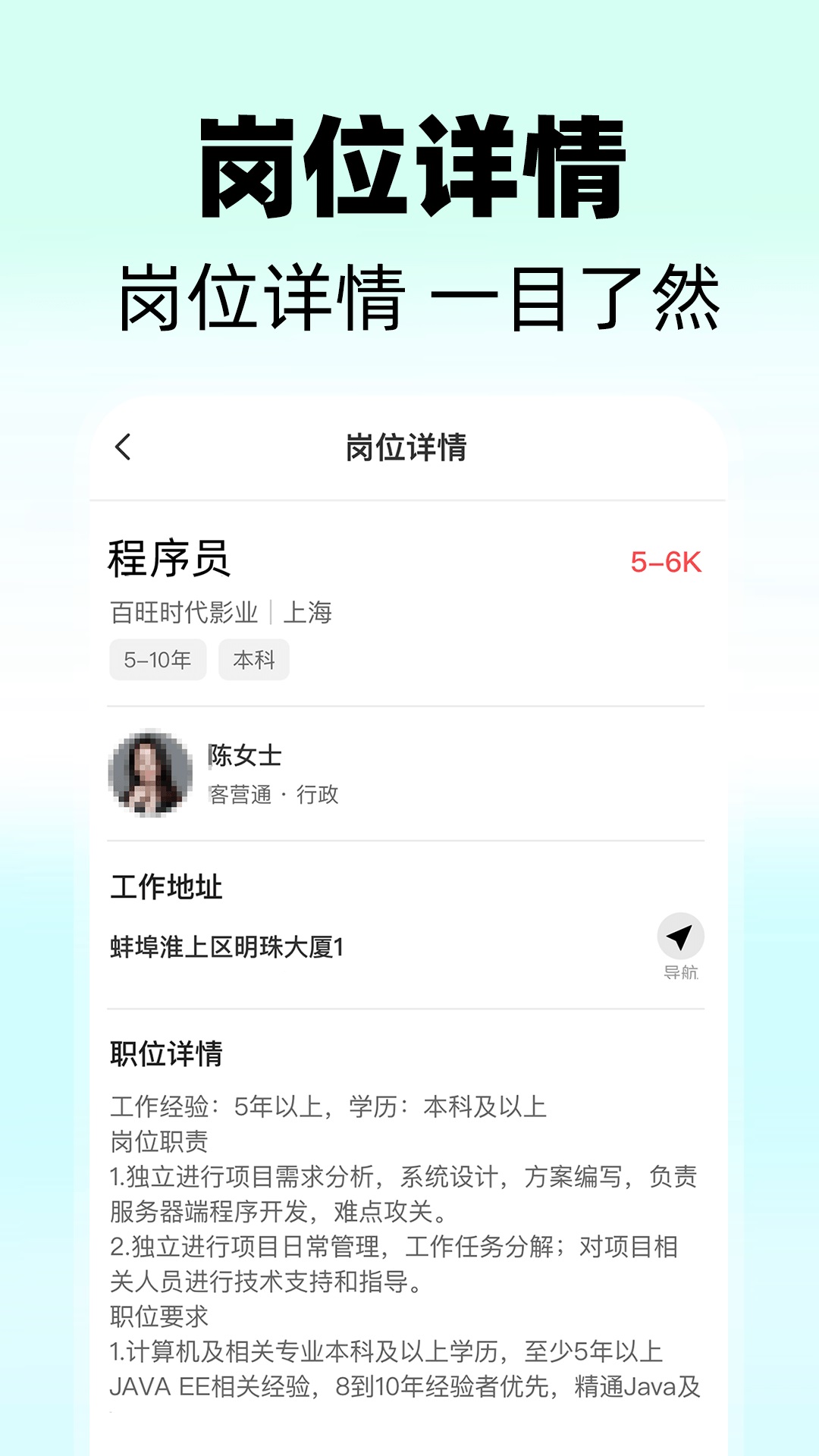Select the recruiter role text 客营通·行政
Screen dimensions: 819x1456
pyautogui.click(x=274, y=795)
